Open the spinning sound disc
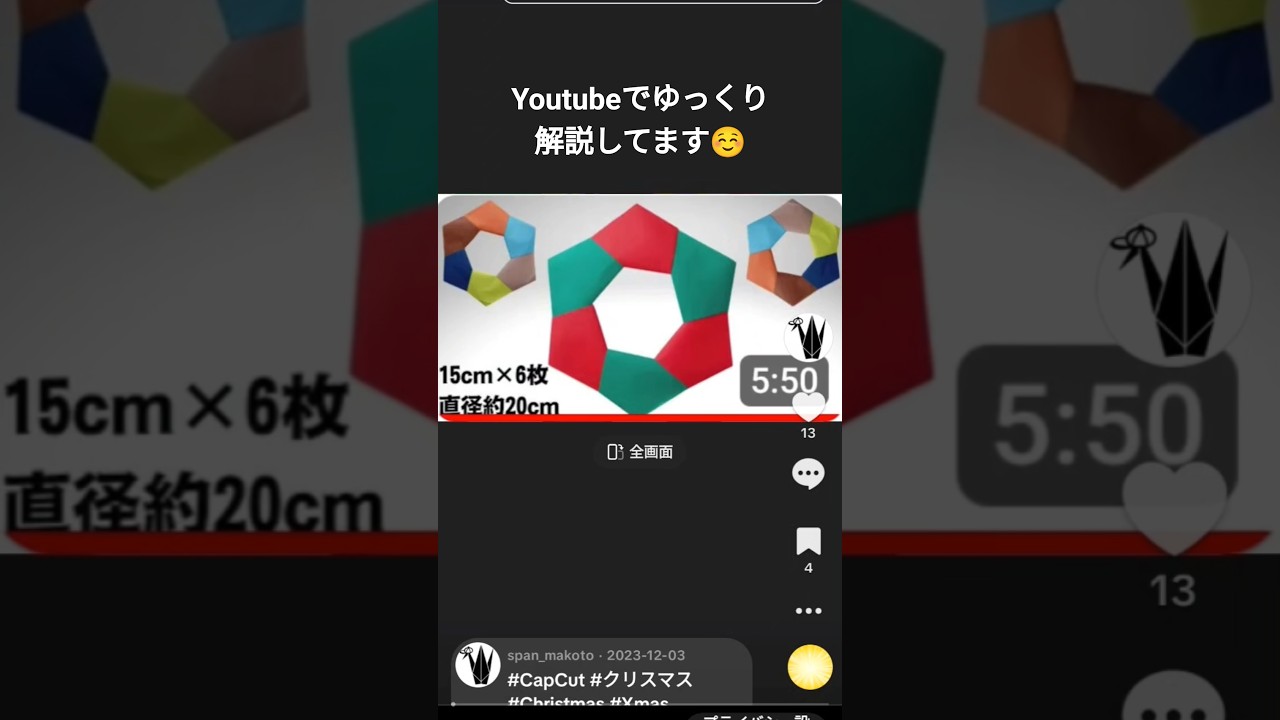Screen dimensions: 1280x720 coord(810,667)
